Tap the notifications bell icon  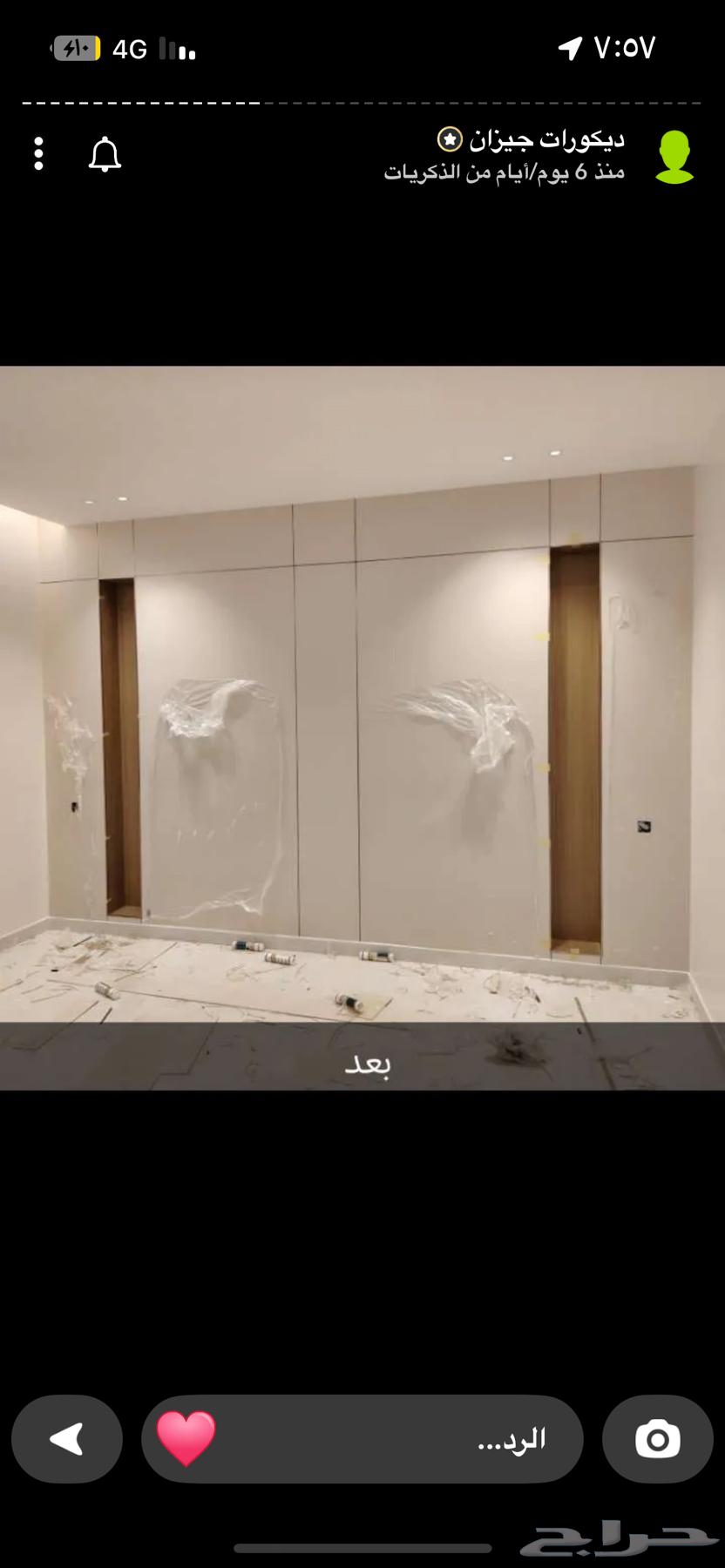pos(105,154)
